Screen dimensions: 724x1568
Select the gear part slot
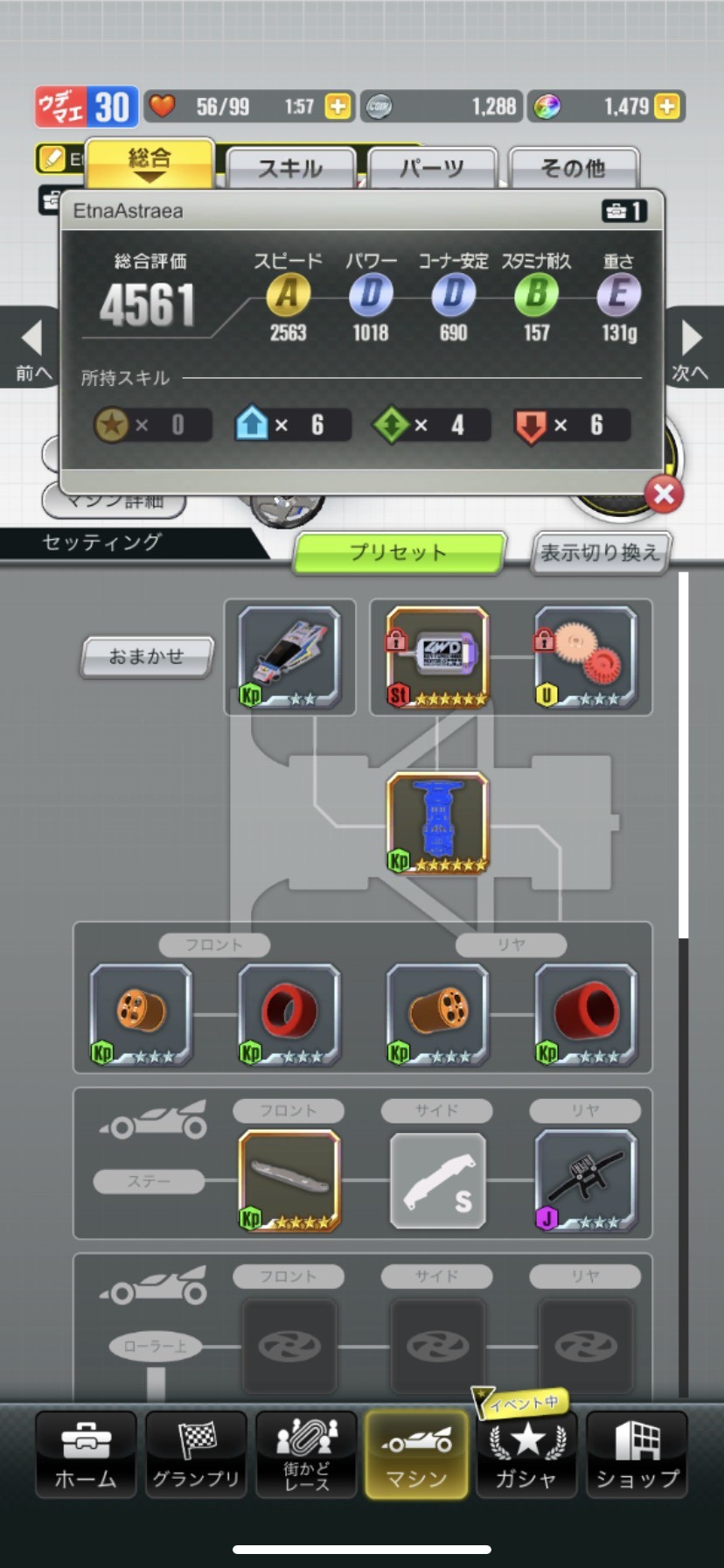pyautogui.click(x=586, y=657)
